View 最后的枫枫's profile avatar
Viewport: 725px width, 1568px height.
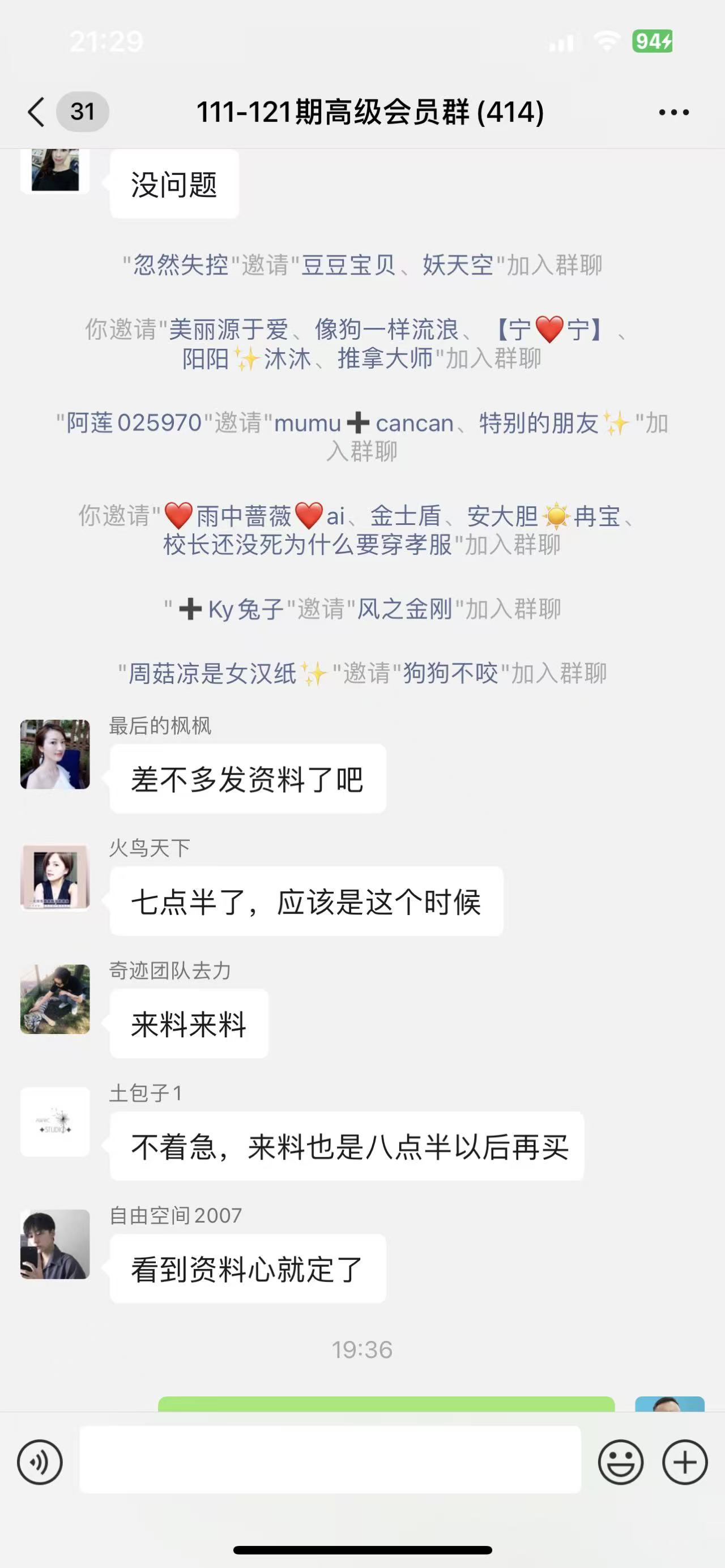(x=55, y=754)
